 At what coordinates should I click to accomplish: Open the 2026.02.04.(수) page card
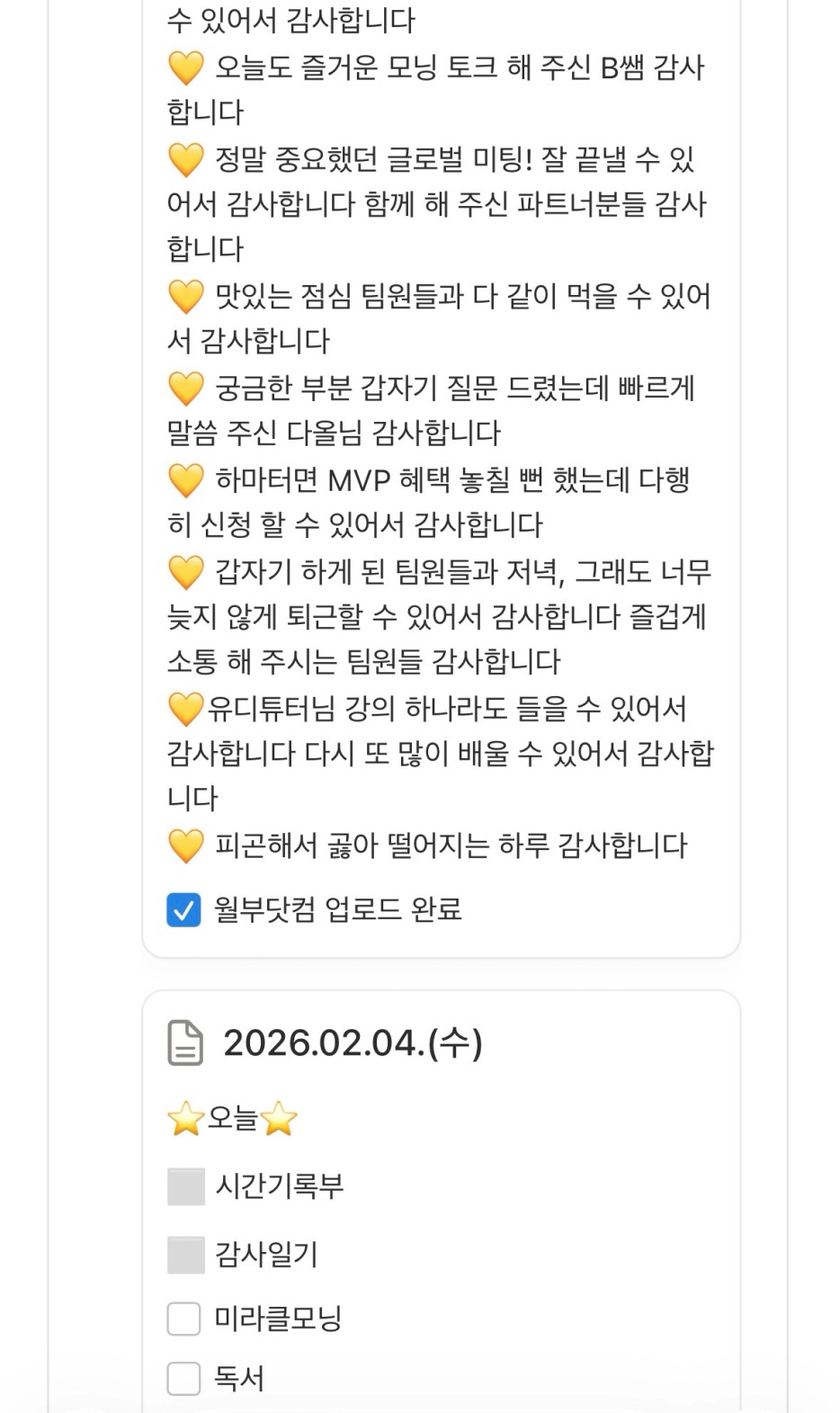(353, 1043)
